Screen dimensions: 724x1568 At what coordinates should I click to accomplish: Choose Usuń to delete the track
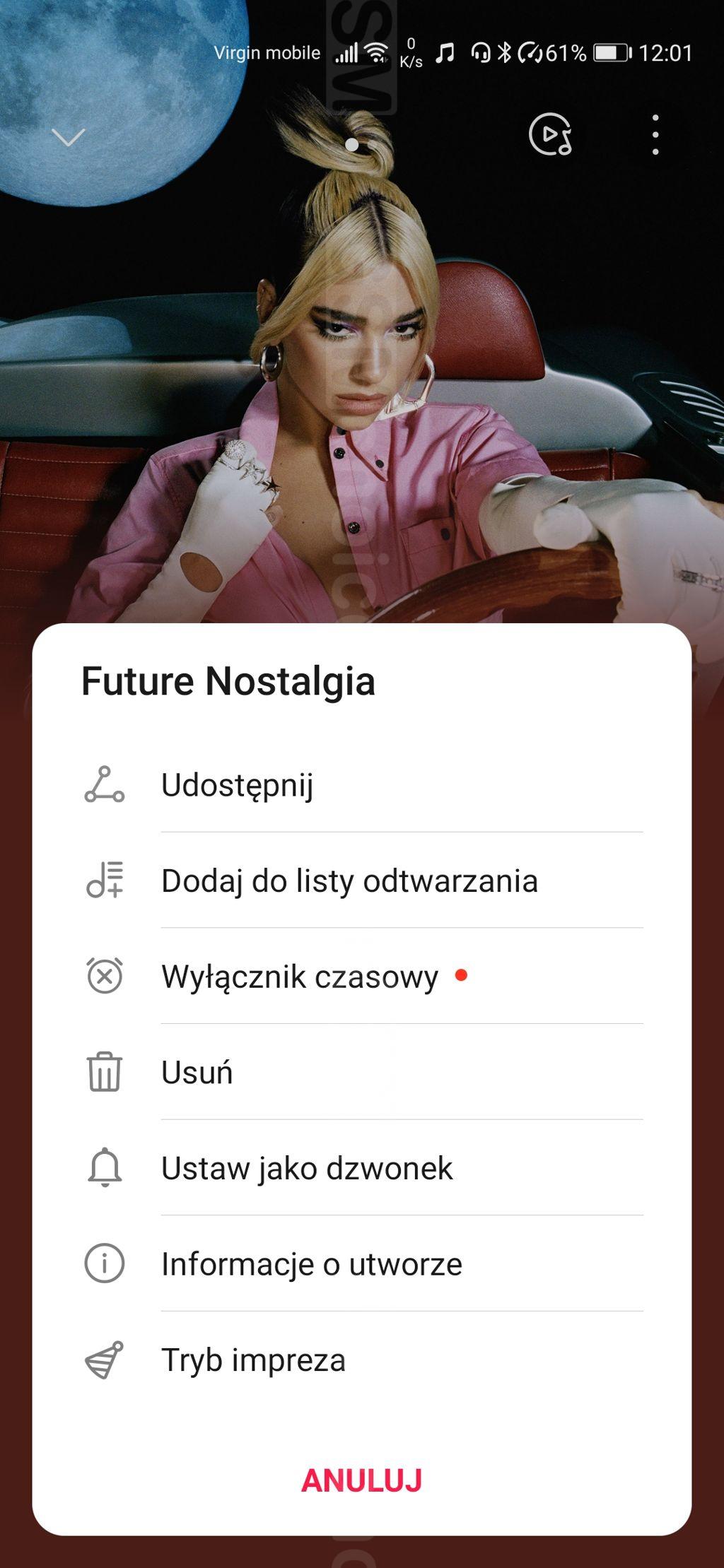click(197, 1072)
